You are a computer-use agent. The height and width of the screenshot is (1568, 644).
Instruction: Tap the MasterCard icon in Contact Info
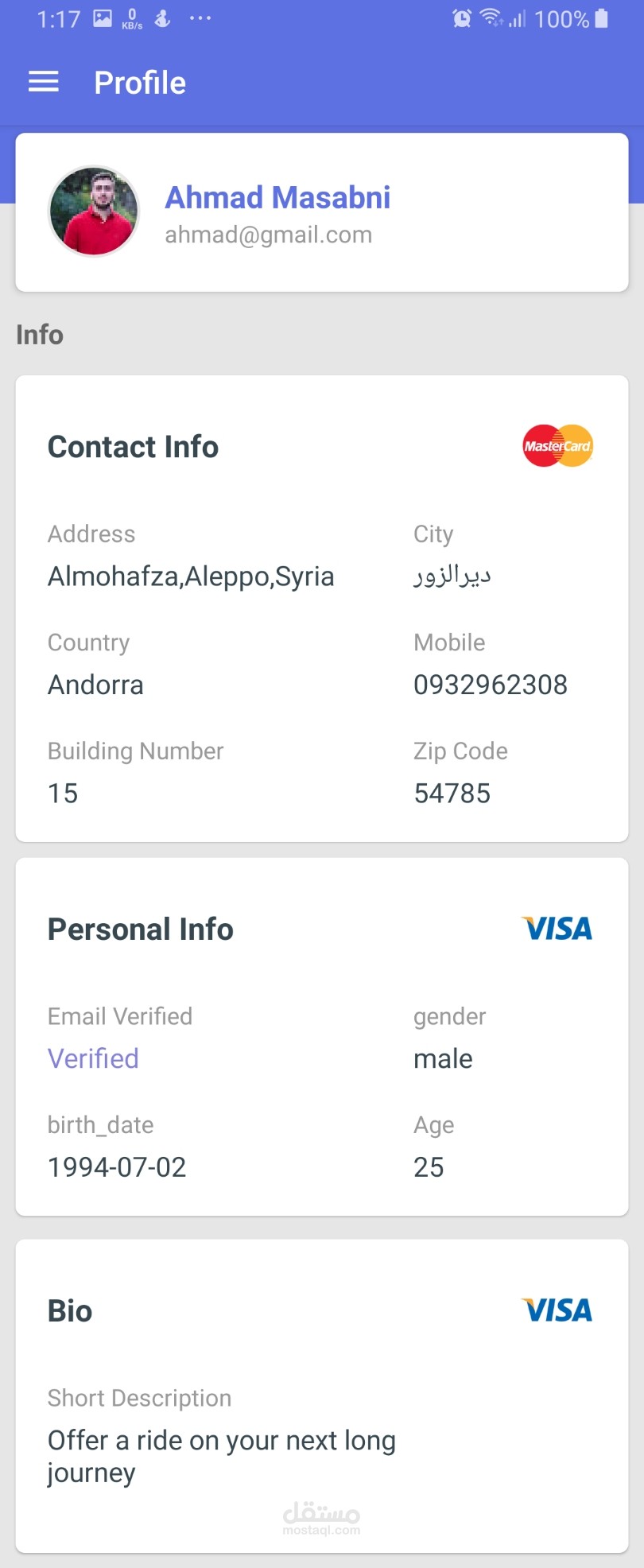tap(557, 446)
